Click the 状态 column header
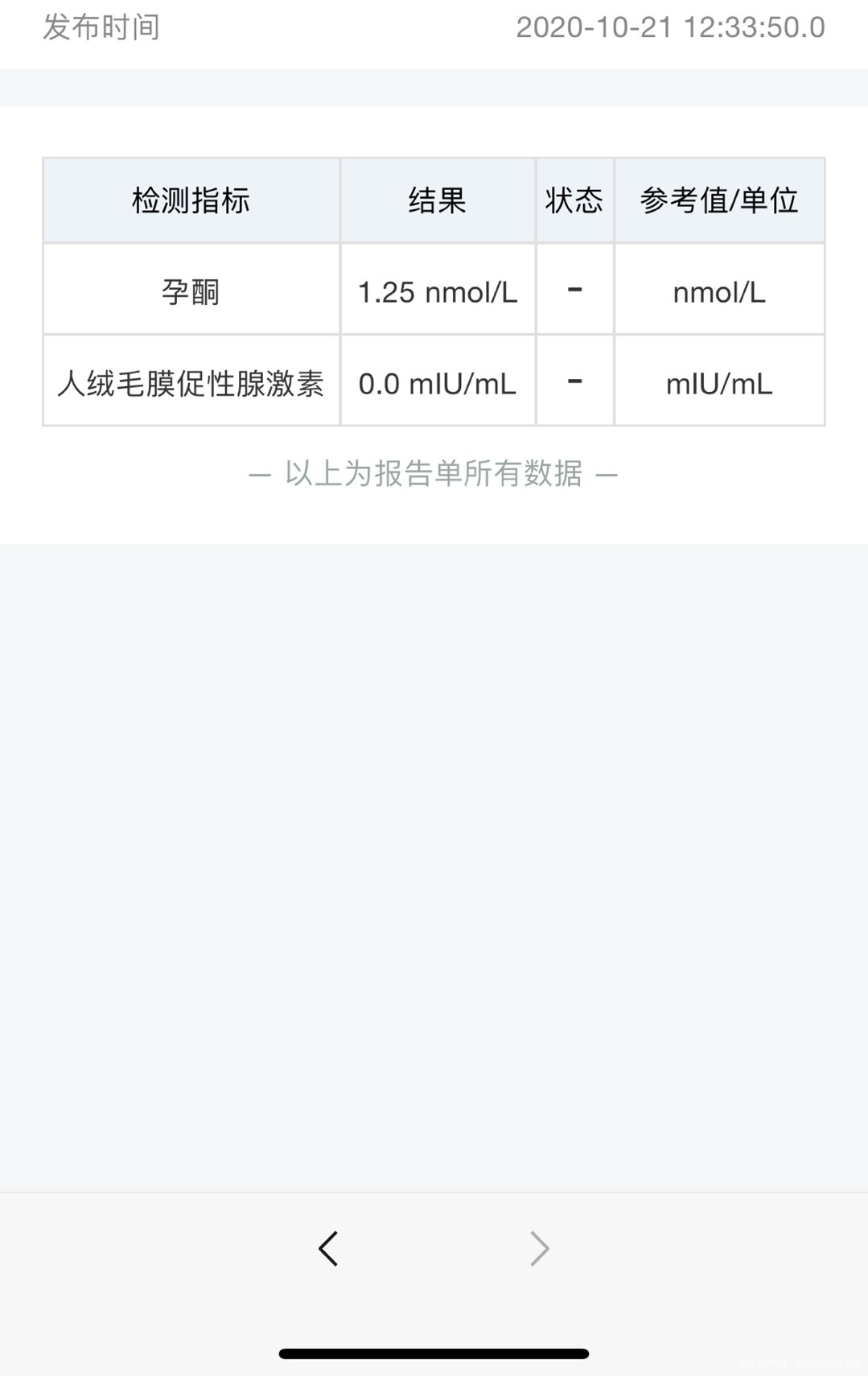 pyautogui.click(x=574, y=200)
